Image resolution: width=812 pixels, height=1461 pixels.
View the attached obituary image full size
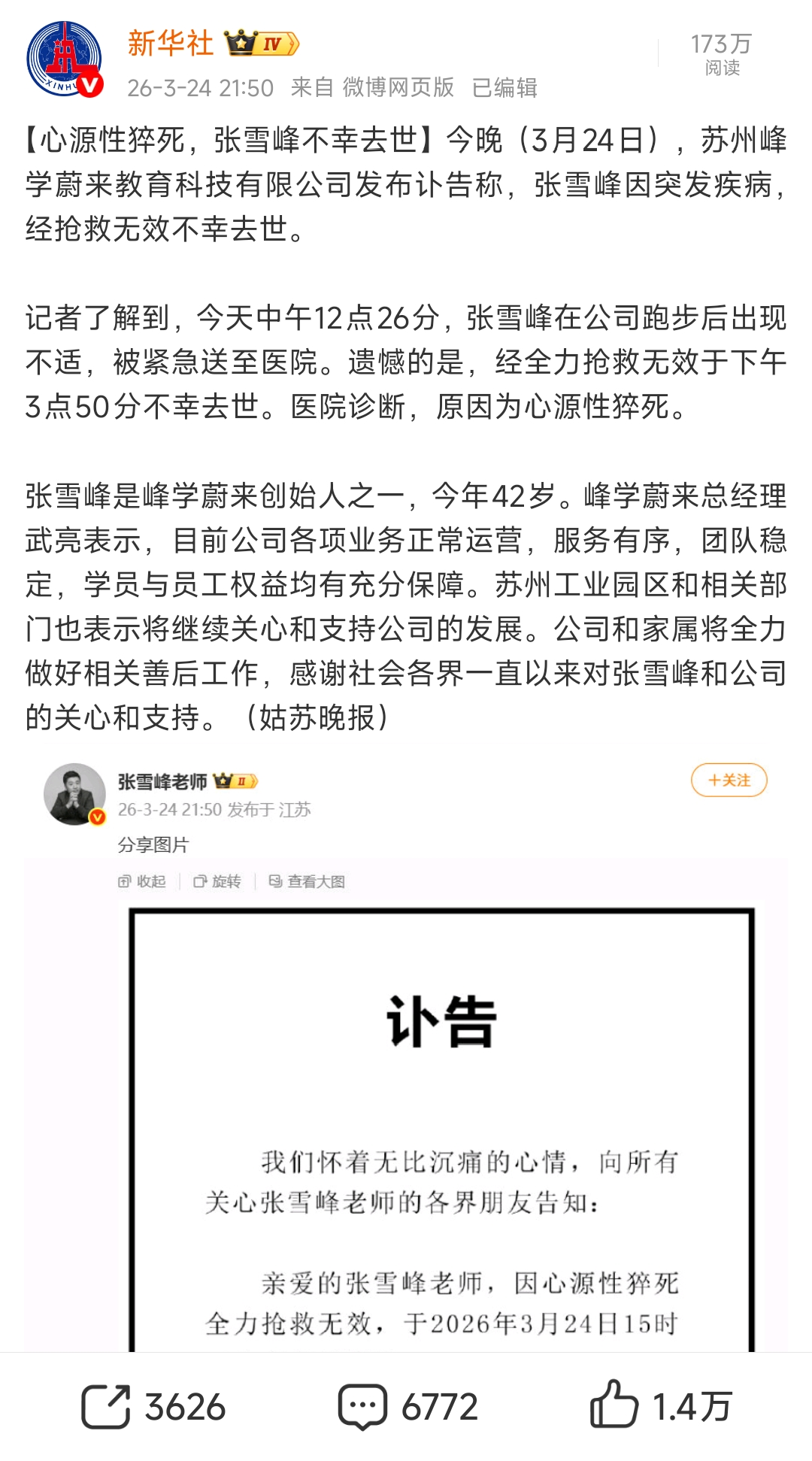click(x=308, y=881)
